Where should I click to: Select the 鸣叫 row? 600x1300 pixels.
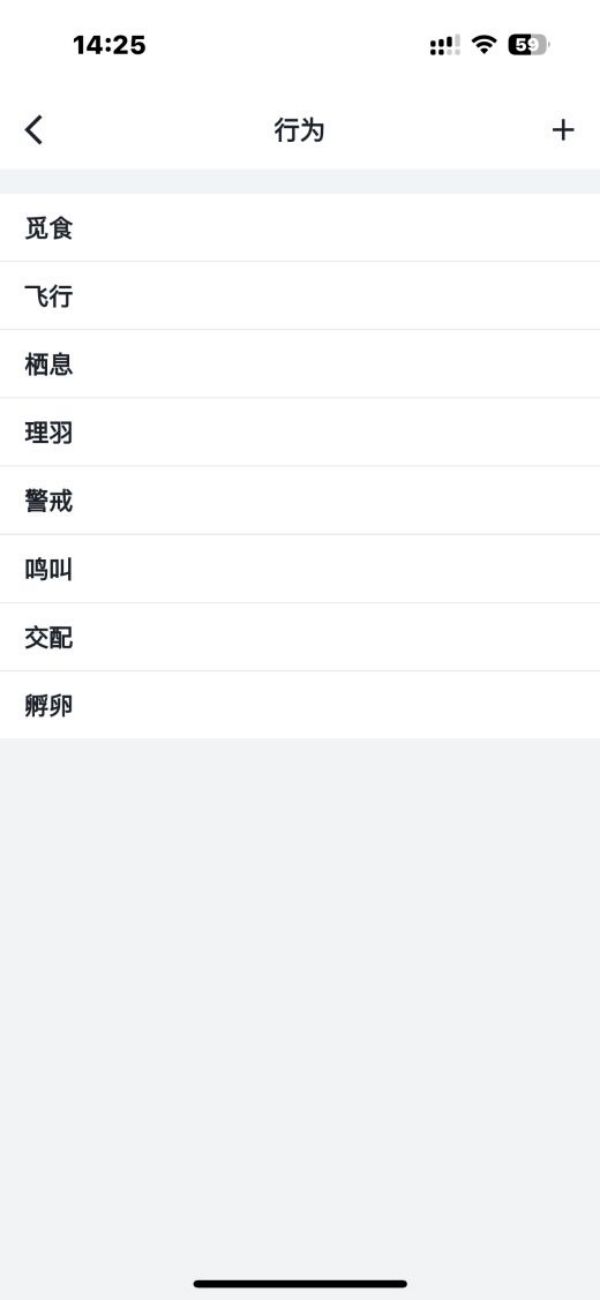point(49,569)
